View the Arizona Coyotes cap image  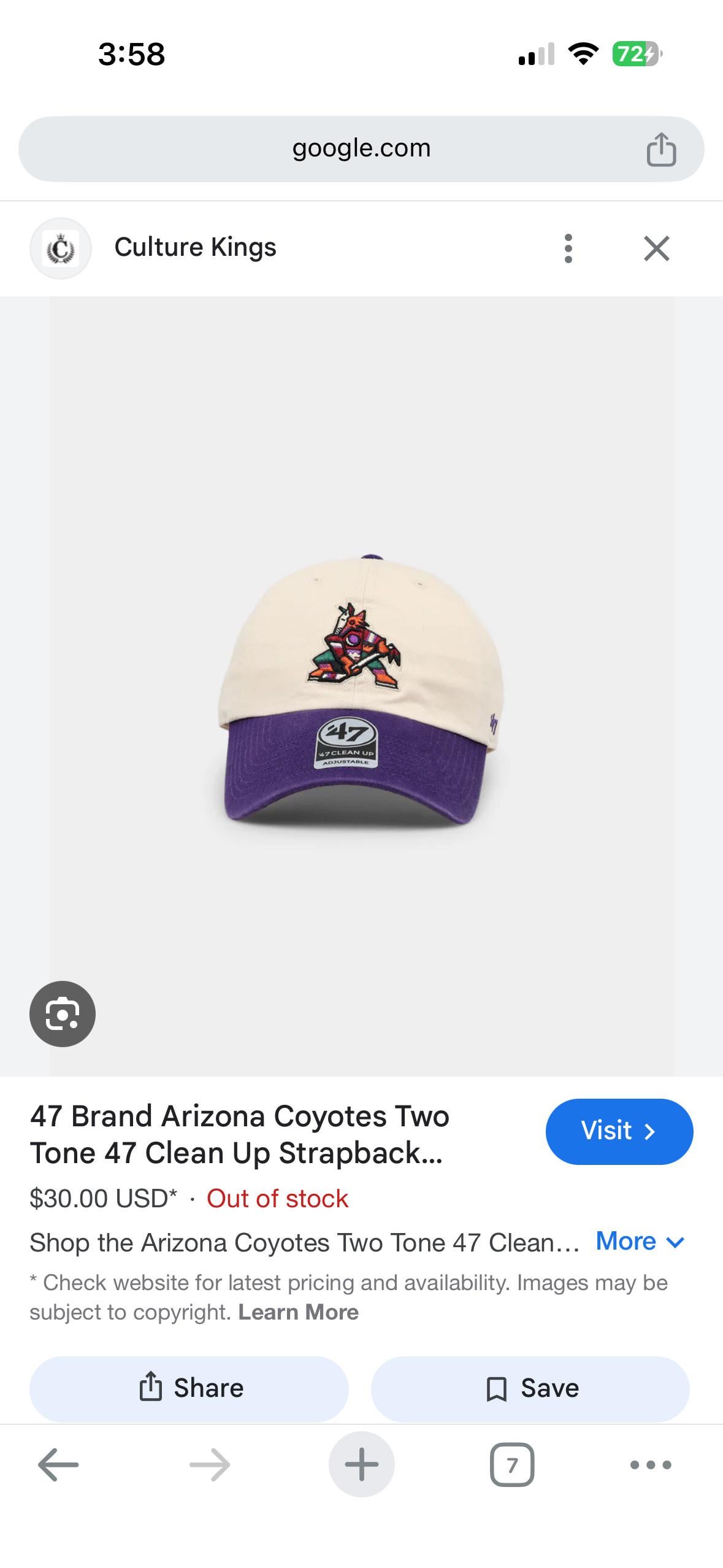[x=361, y=687]
